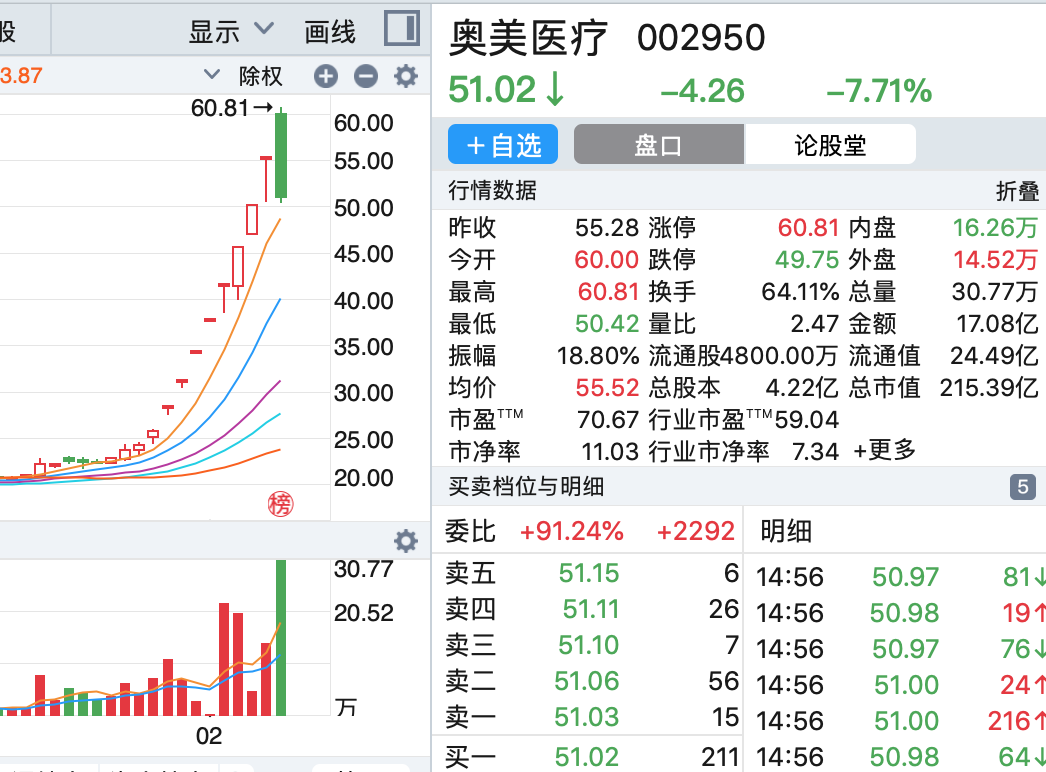The image size is (1046, 772).
Task: Select the 画线 drawing tool
Action: (330, 31)
